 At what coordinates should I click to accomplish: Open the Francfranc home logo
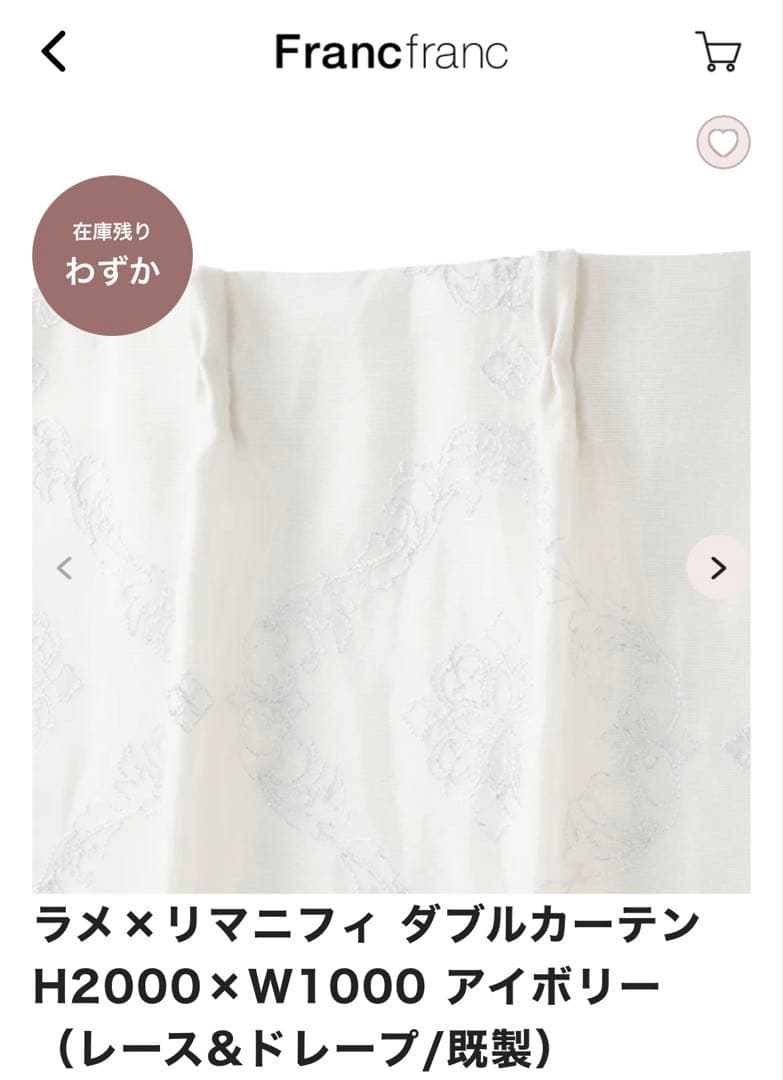pos(391,52)
